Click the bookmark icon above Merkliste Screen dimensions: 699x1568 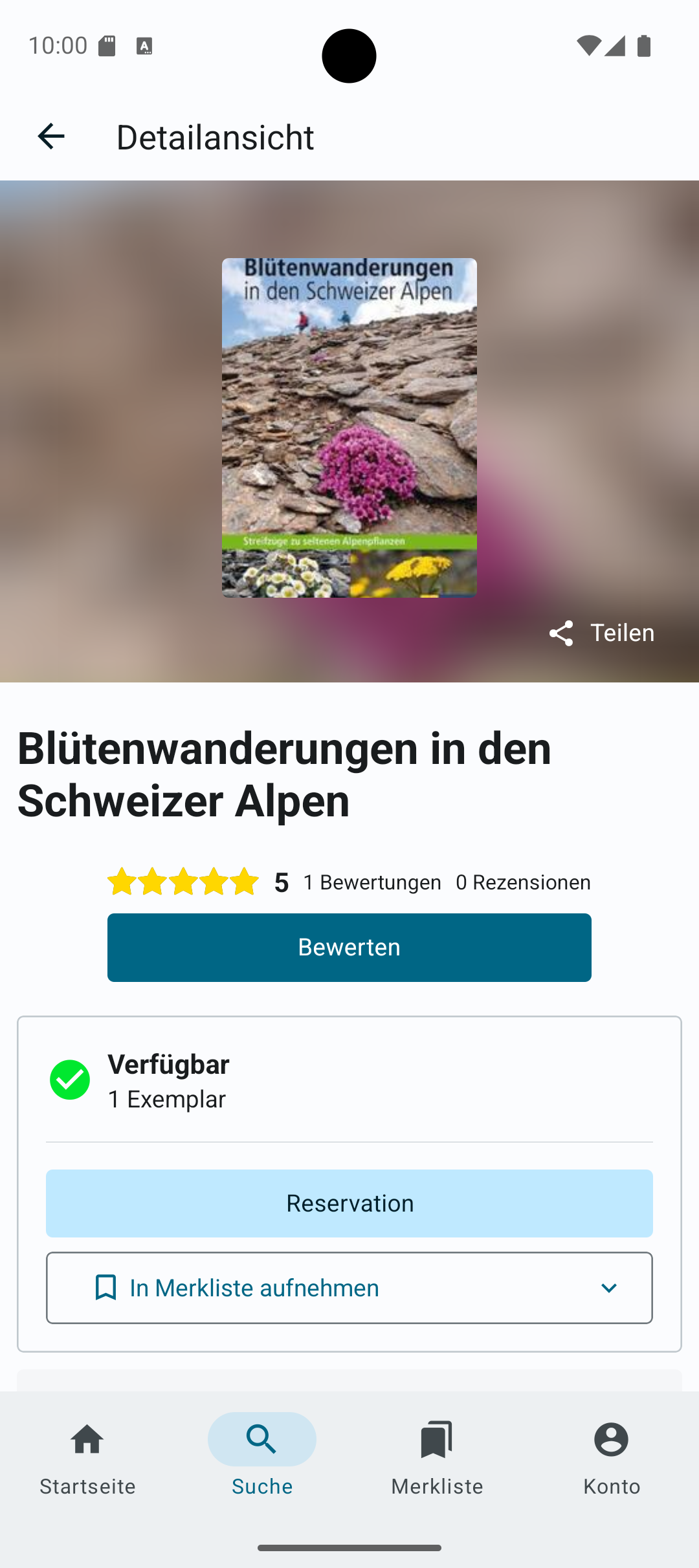click(x=436, y=1439)
